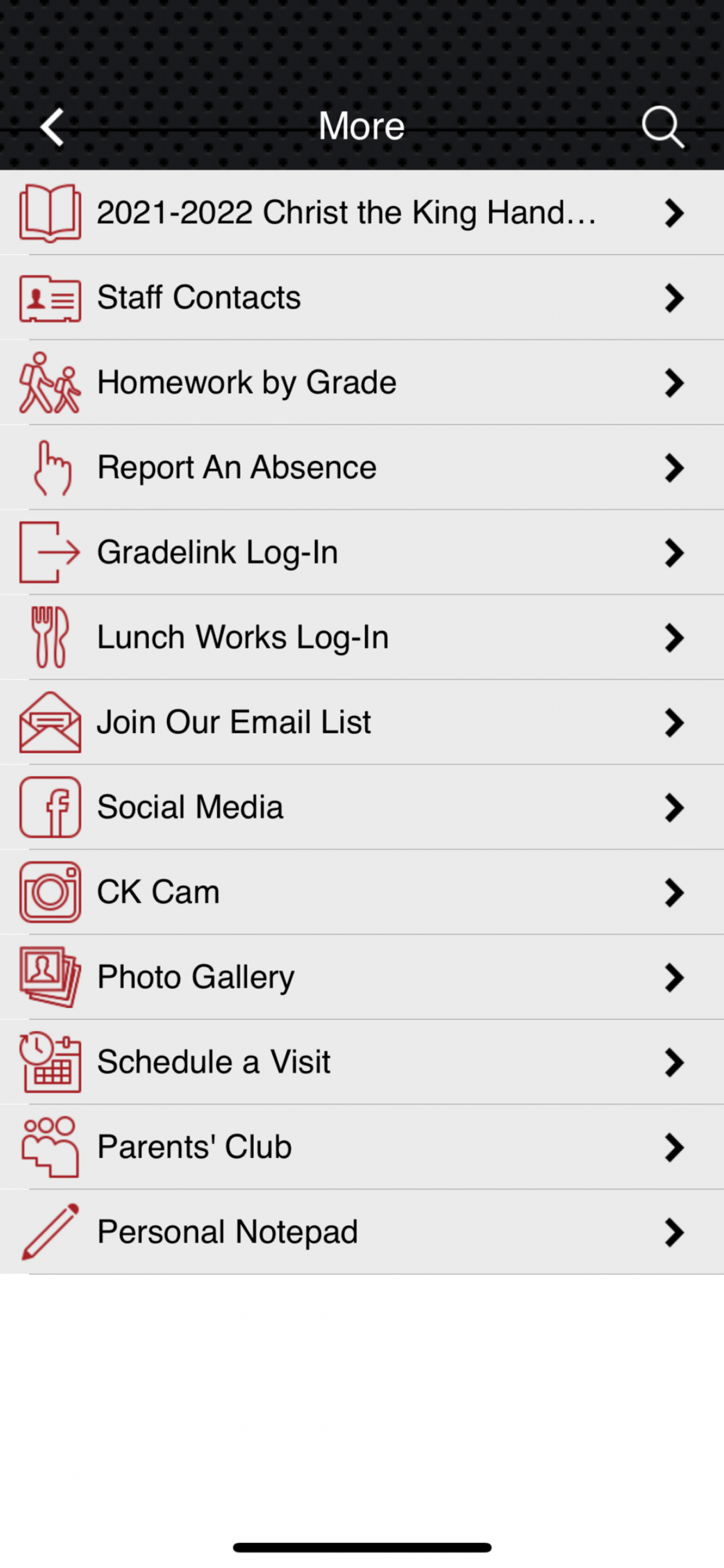Select Schedule a Visit
Image resolution: width=724 pixels, height=1568 pixels.
click(x=362, y=1062)
